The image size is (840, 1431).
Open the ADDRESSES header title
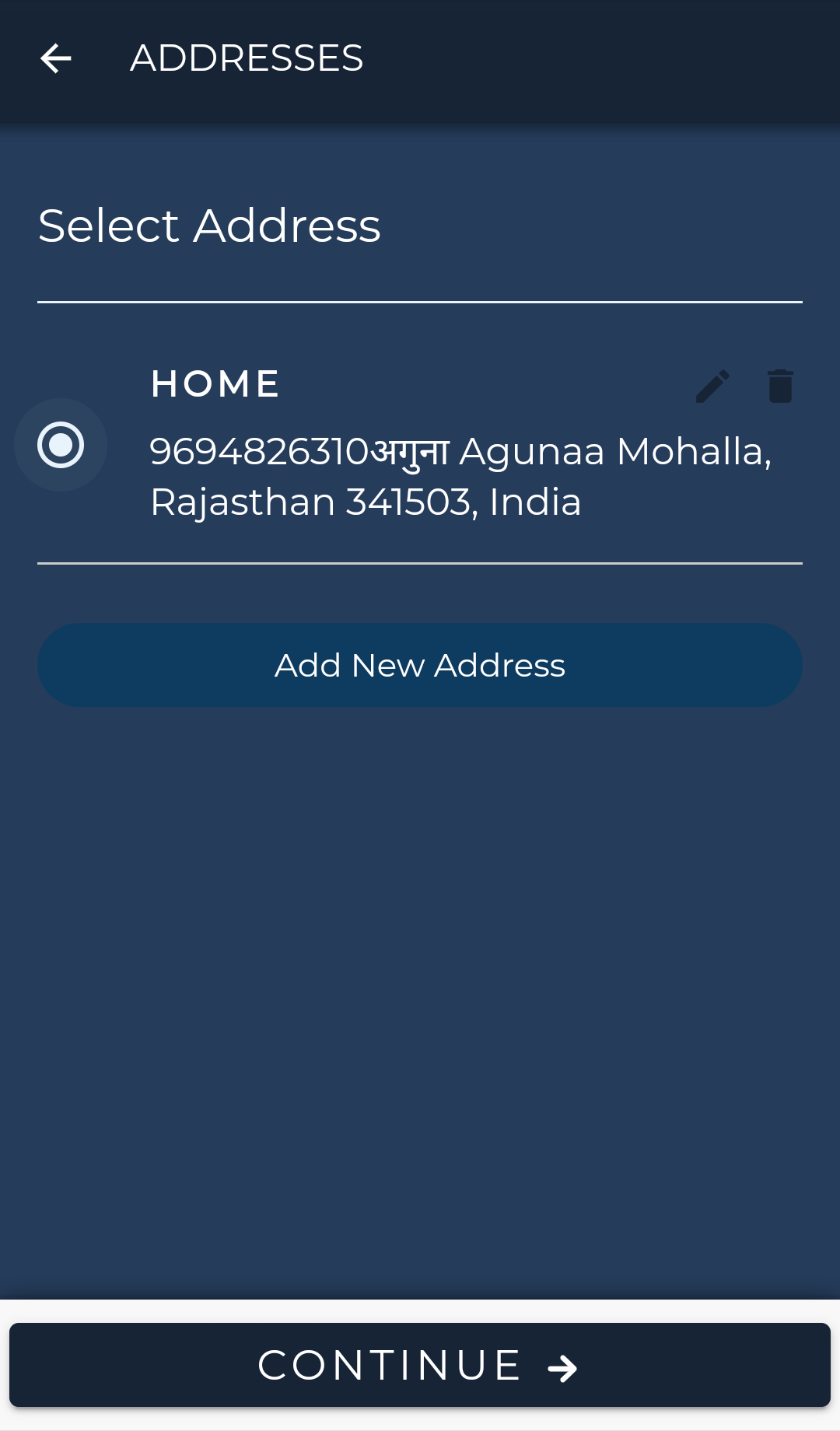click(x=246, y=58)
